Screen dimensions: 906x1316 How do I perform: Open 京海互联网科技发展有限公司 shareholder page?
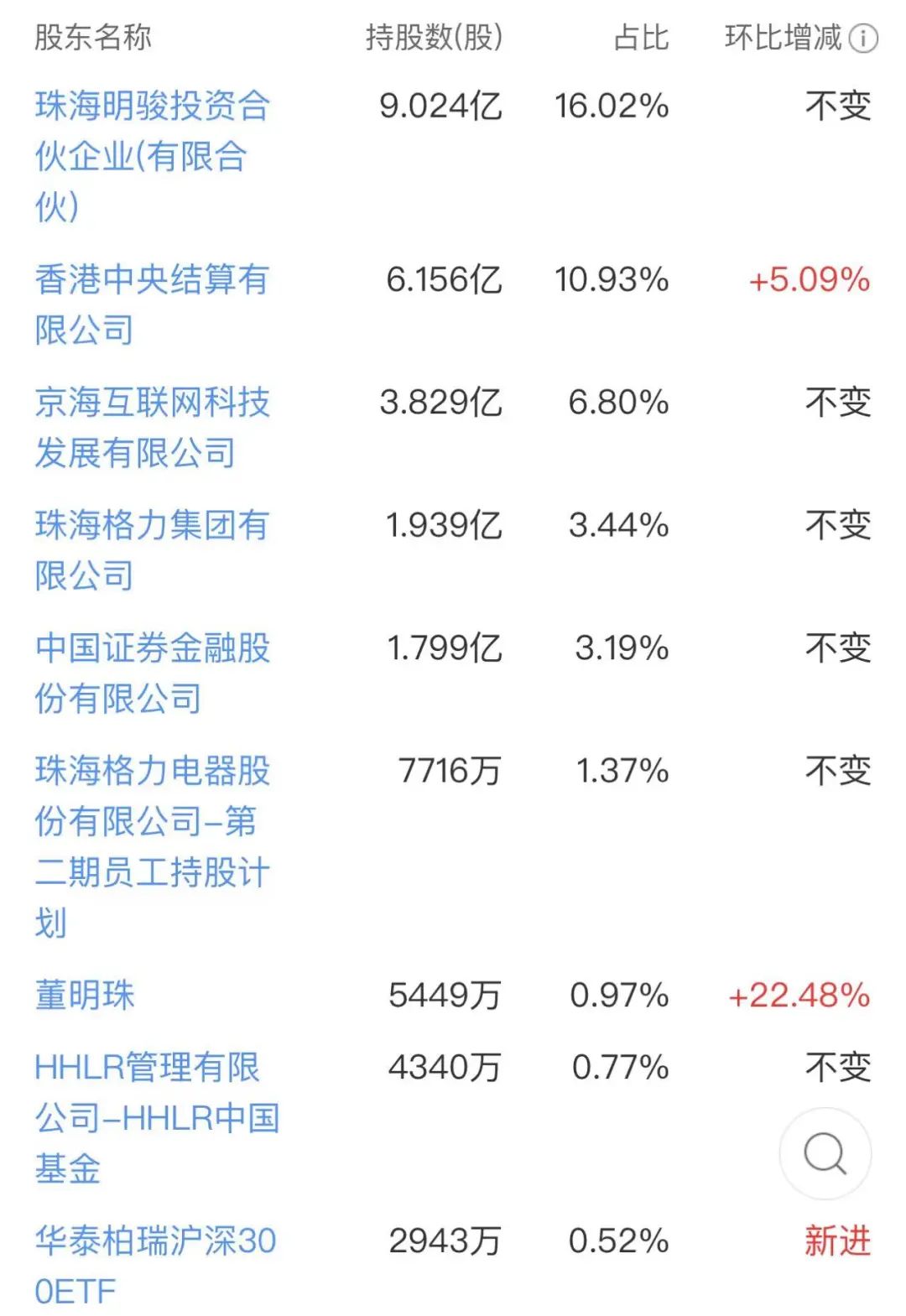[152, 427]
